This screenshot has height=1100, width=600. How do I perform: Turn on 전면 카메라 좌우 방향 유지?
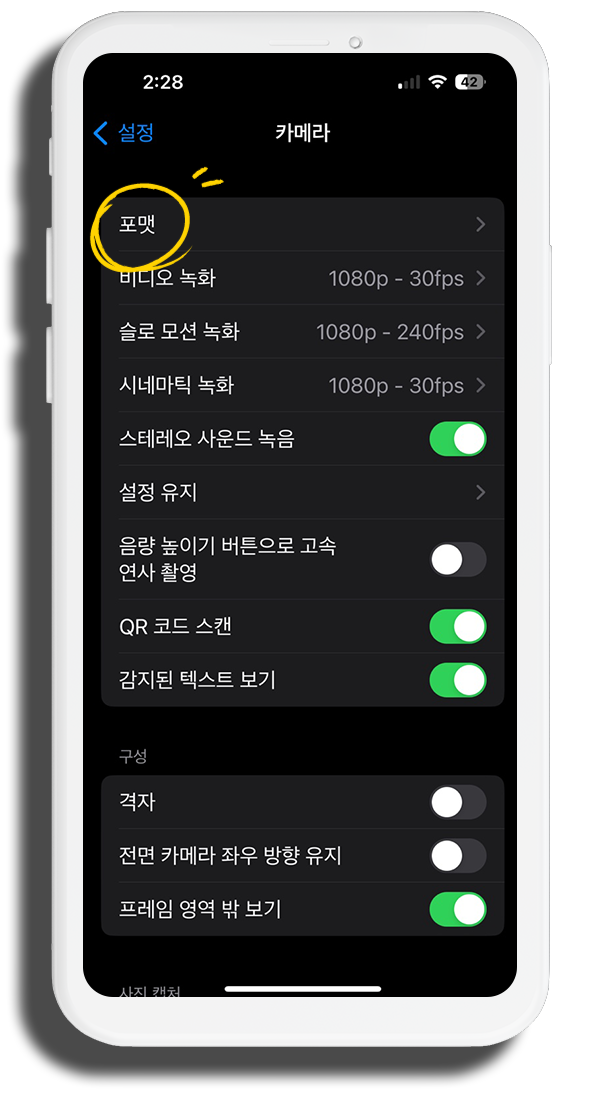point(458,856)
